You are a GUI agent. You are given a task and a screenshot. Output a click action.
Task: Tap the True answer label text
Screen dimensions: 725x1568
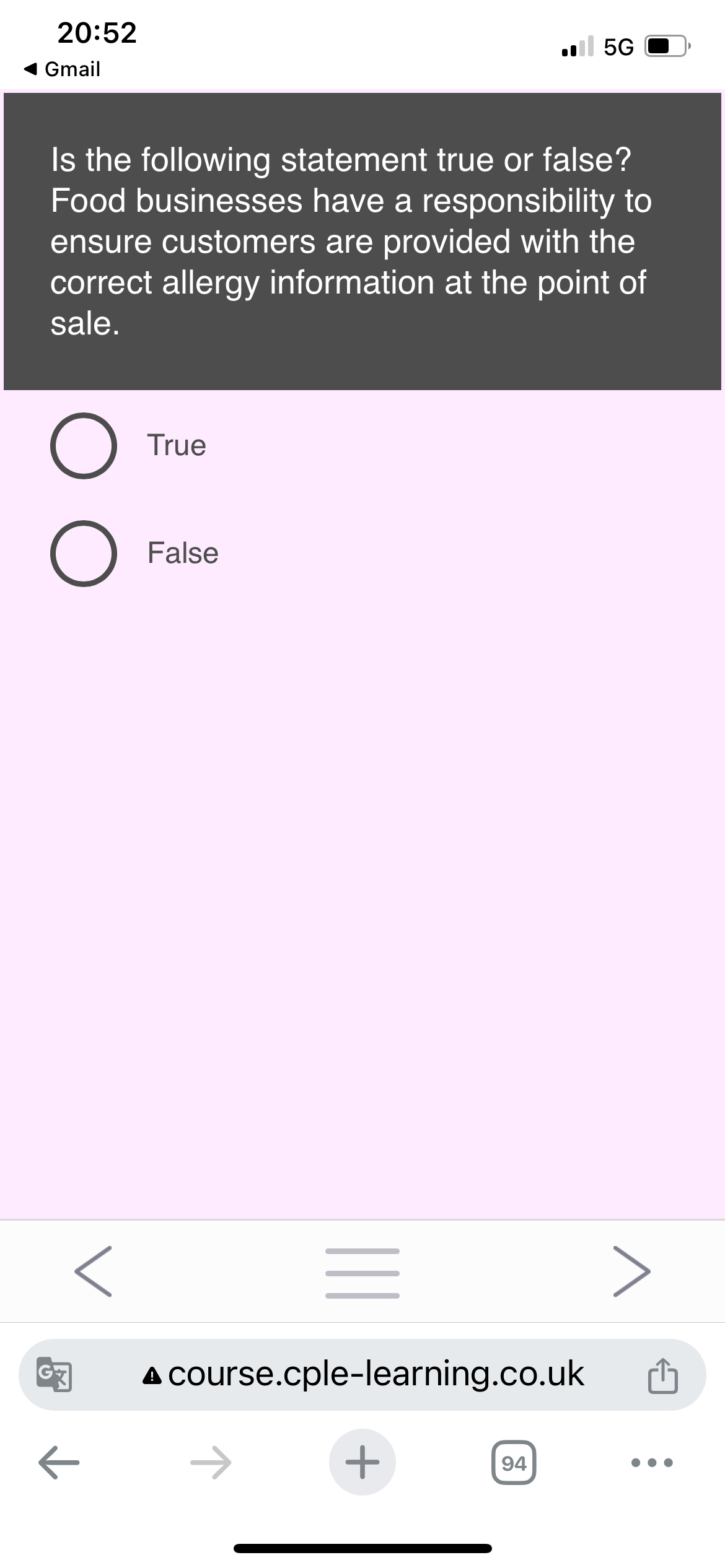pyautogui.click(x=177, y=445)
